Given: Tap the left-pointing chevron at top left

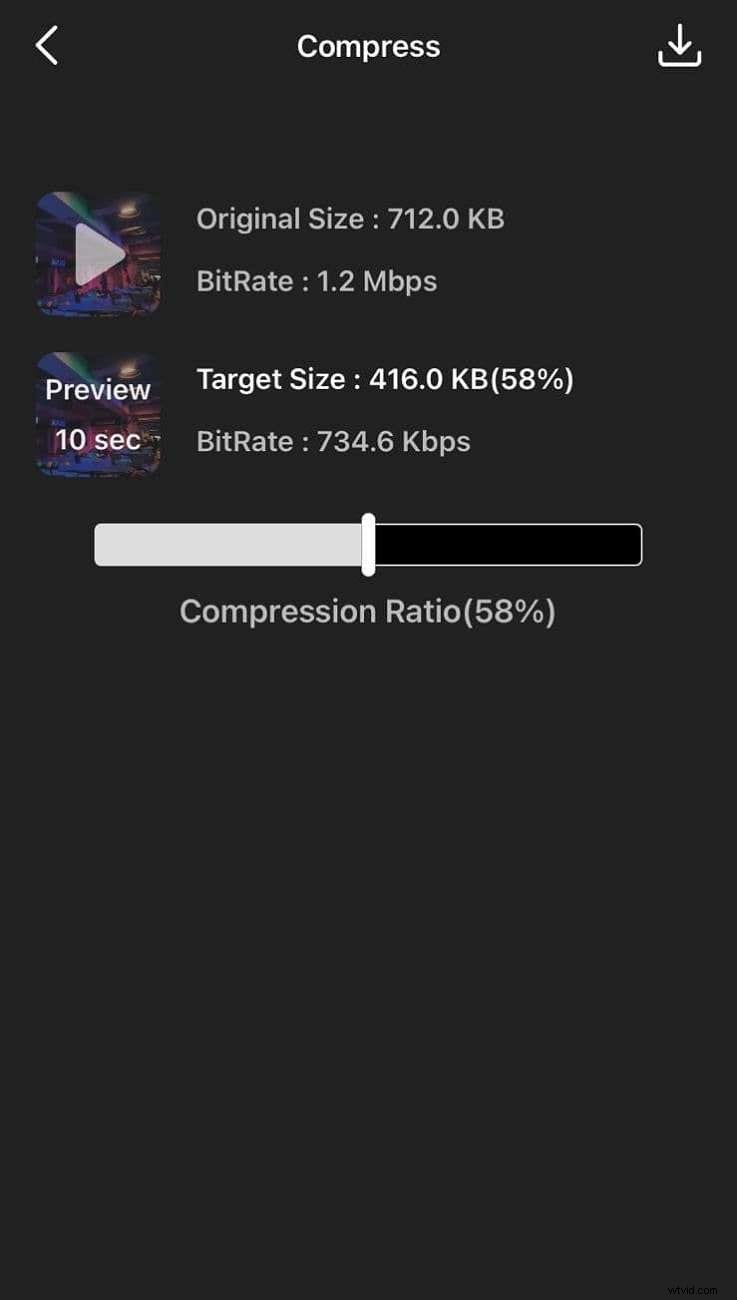Looking at the screenshot, I should click(x=46, y=45).
